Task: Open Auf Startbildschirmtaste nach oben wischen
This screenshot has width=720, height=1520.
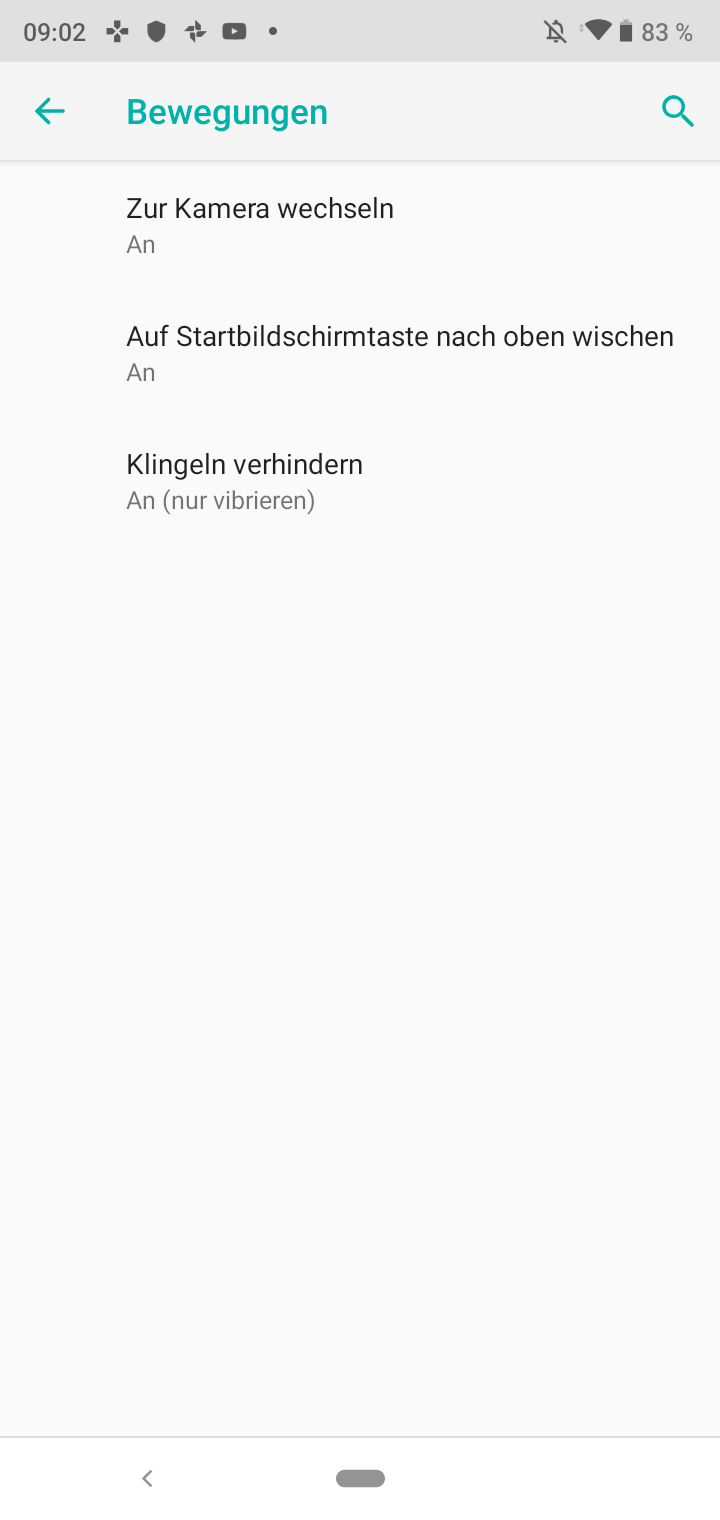Action: click(400, 353)
